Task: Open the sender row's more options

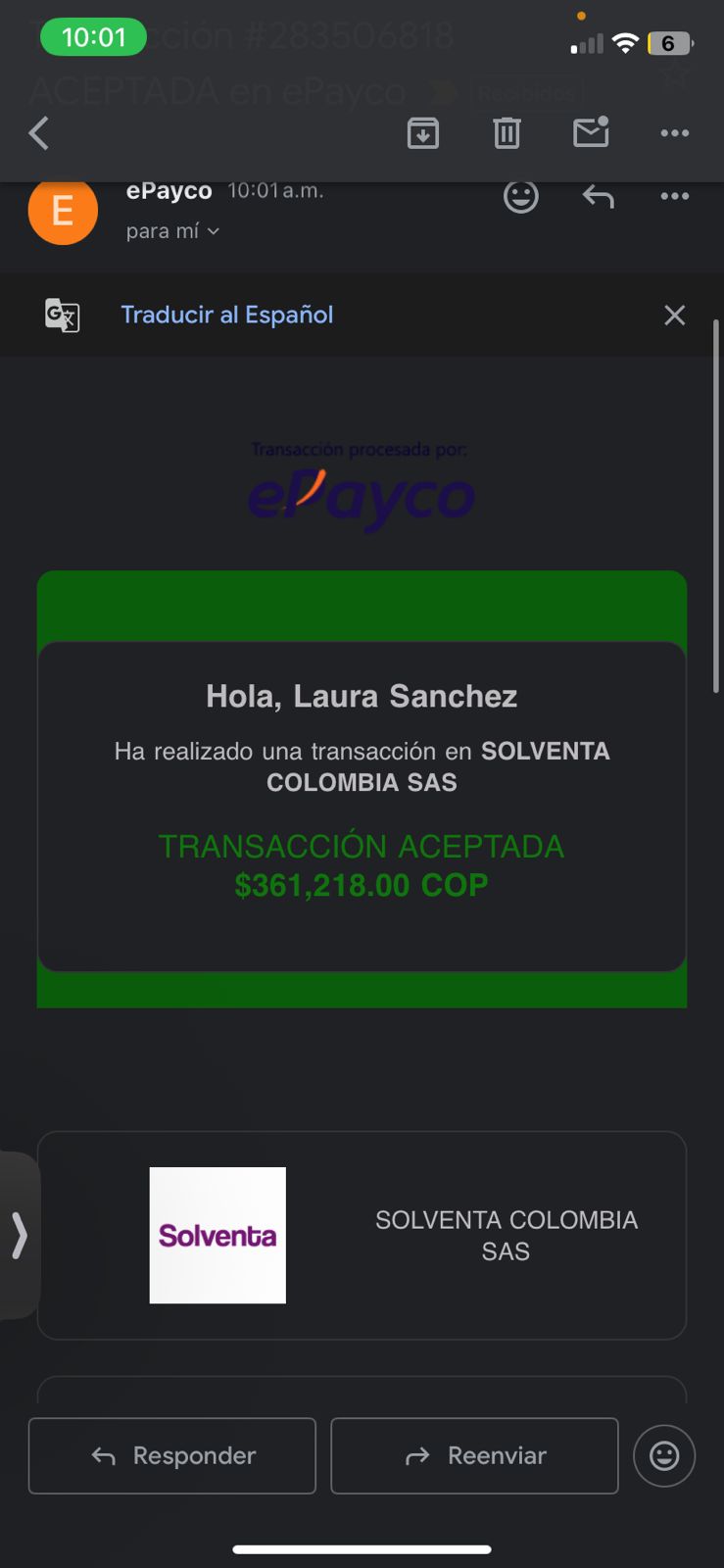Action: tap(674, 197)
